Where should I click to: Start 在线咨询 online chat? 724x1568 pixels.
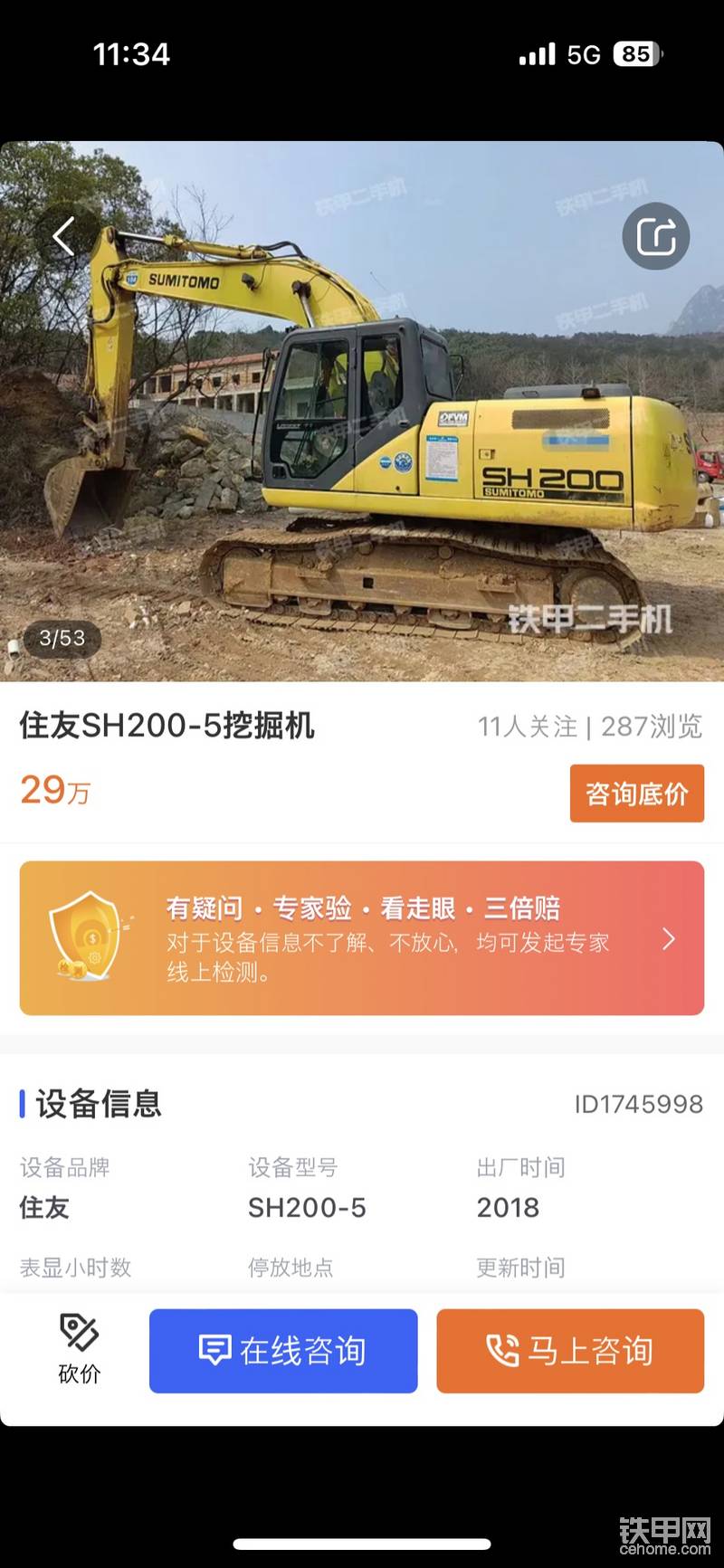283,1351
